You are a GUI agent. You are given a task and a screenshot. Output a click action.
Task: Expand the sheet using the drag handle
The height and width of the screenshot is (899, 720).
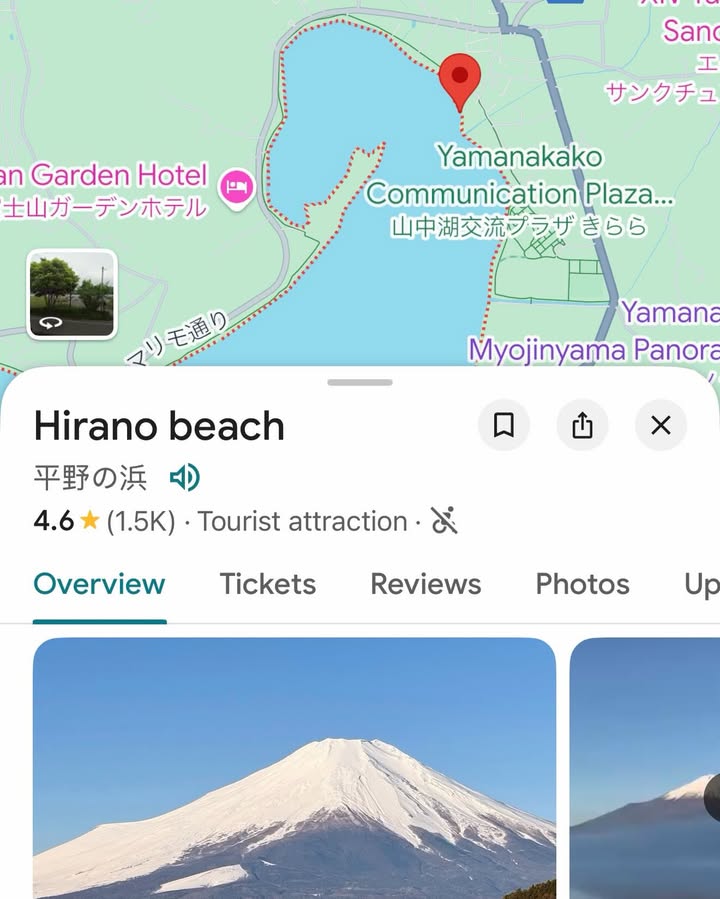[360, 382]
